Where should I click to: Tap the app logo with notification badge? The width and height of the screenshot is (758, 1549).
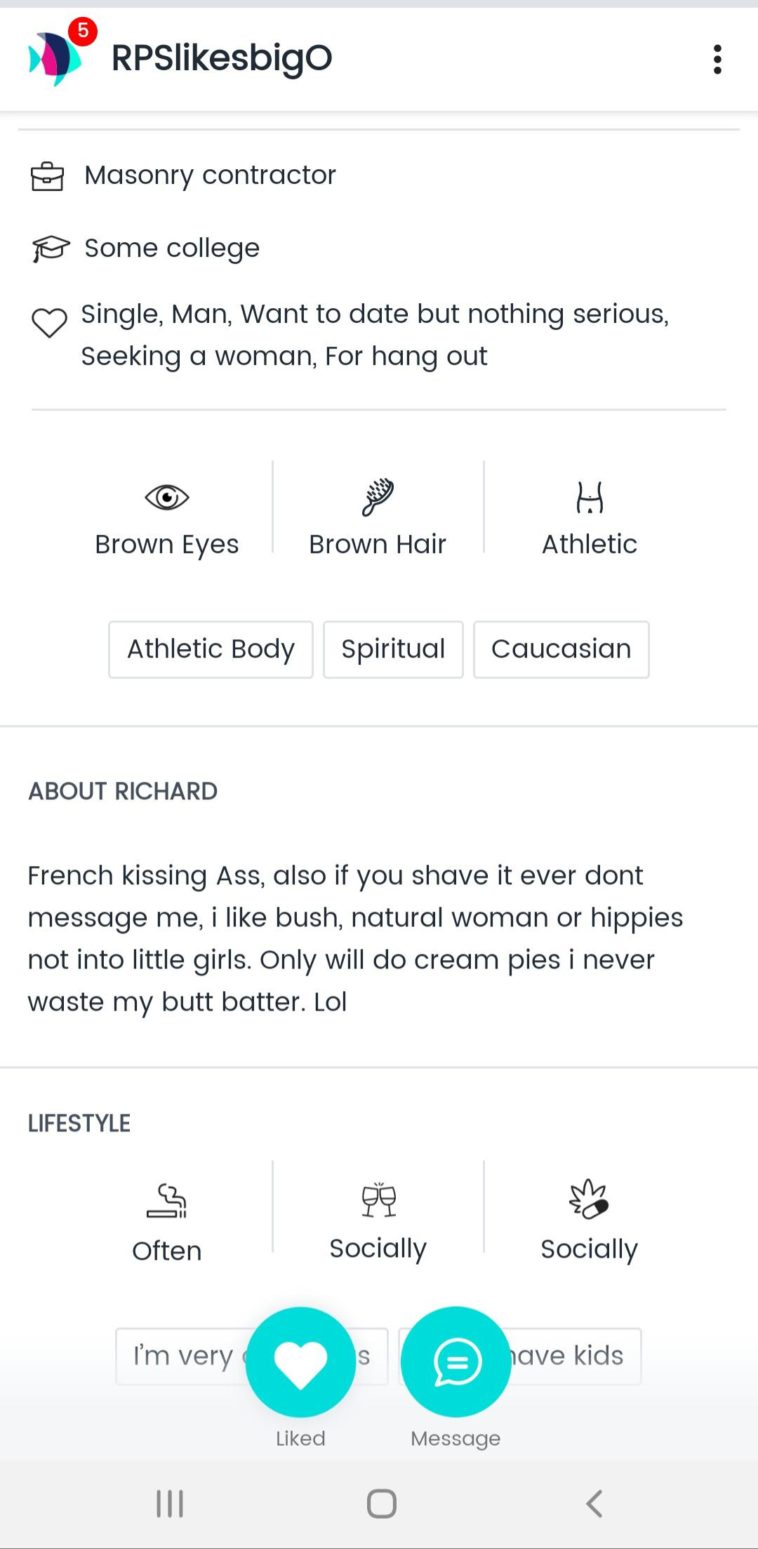click(56, 57)
